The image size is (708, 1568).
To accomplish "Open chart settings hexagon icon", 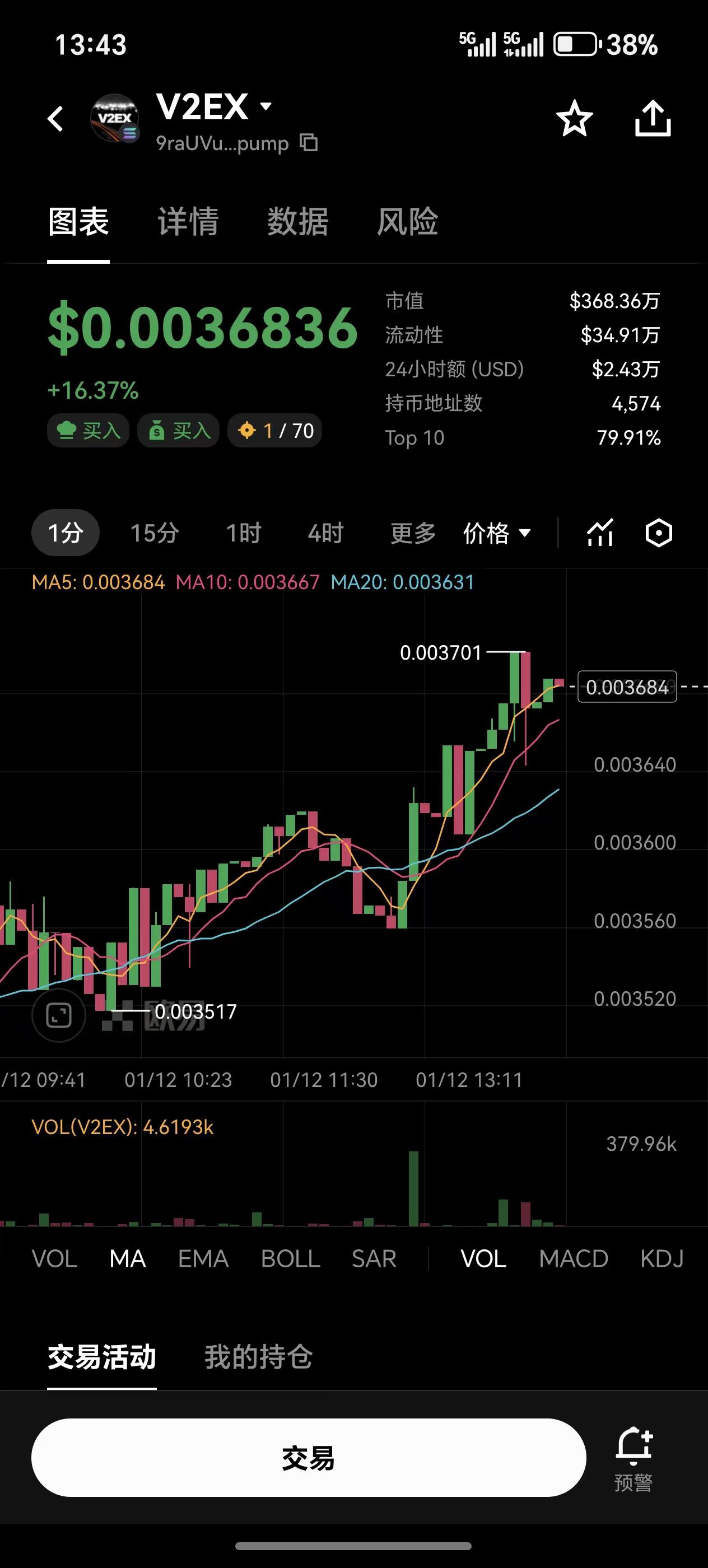I will (x=658, y=533).
